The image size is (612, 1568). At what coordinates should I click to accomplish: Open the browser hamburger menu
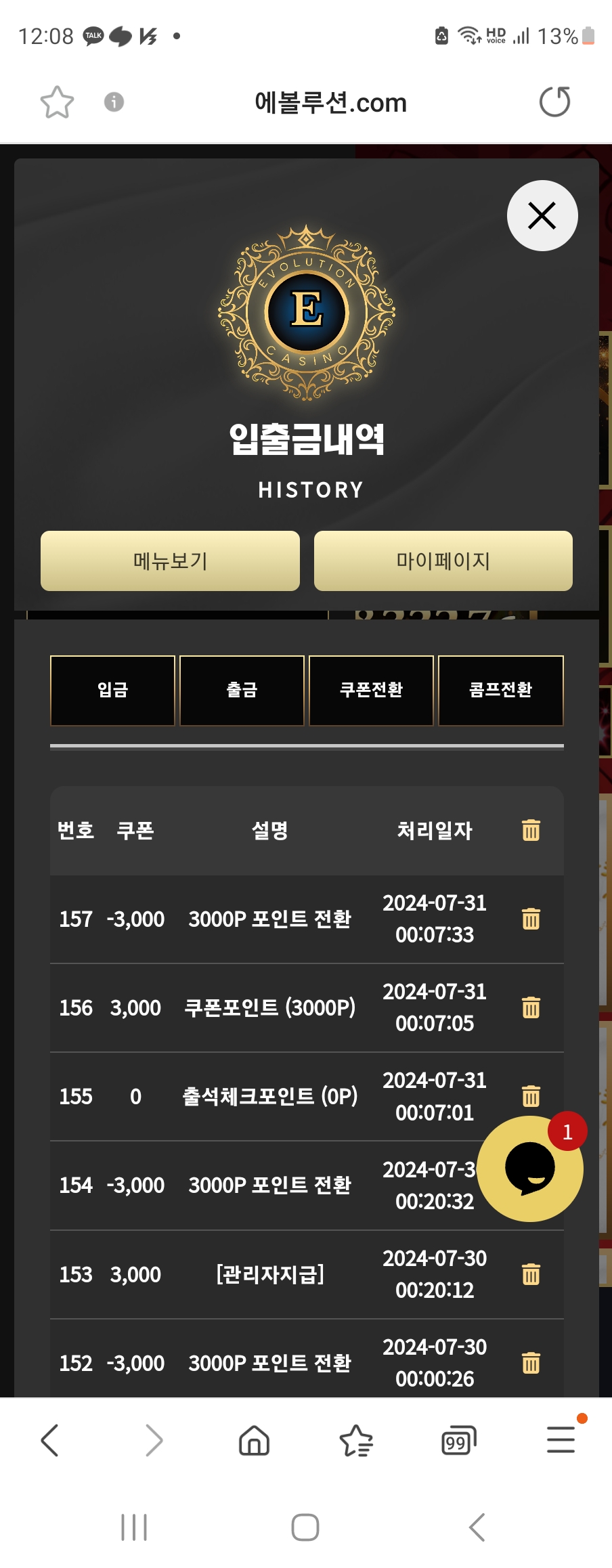[x=561, y=1440]
